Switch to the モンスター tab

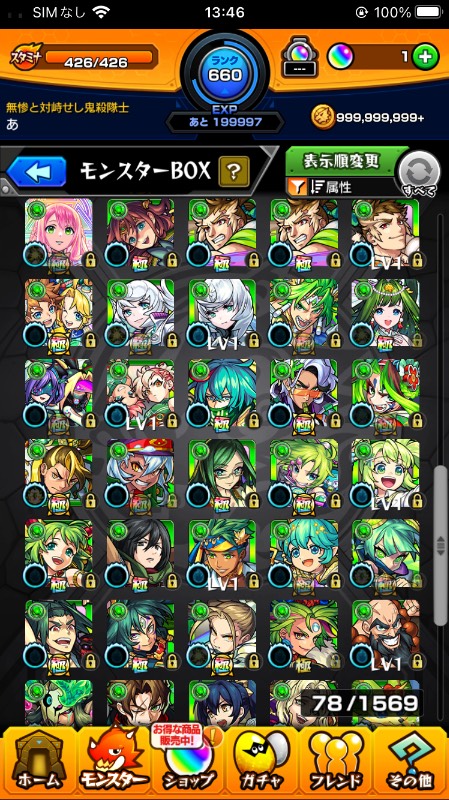click(x=114, y=764)
